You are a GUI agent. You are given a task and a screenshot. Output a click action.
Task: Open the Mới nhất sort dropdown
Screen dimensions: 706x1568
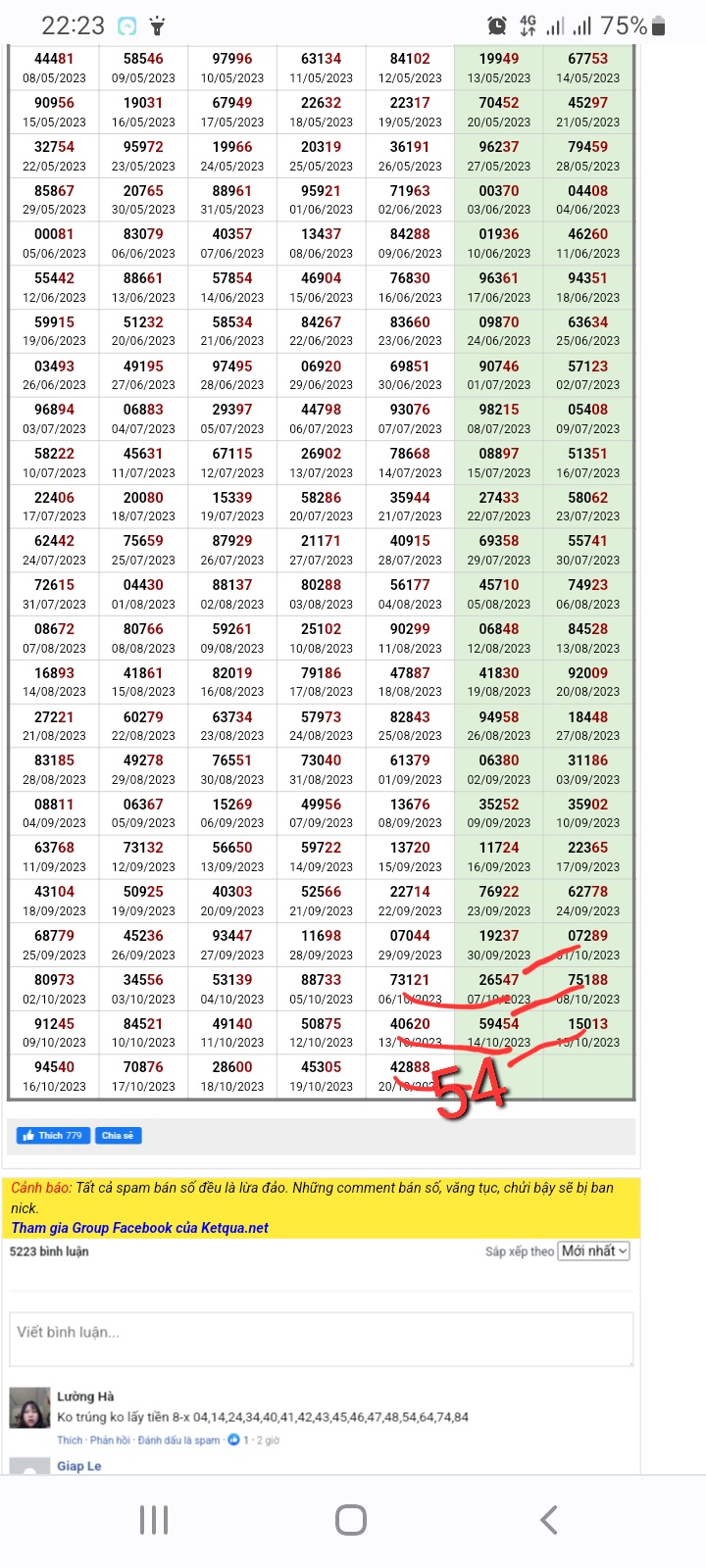click(593, 1250)
